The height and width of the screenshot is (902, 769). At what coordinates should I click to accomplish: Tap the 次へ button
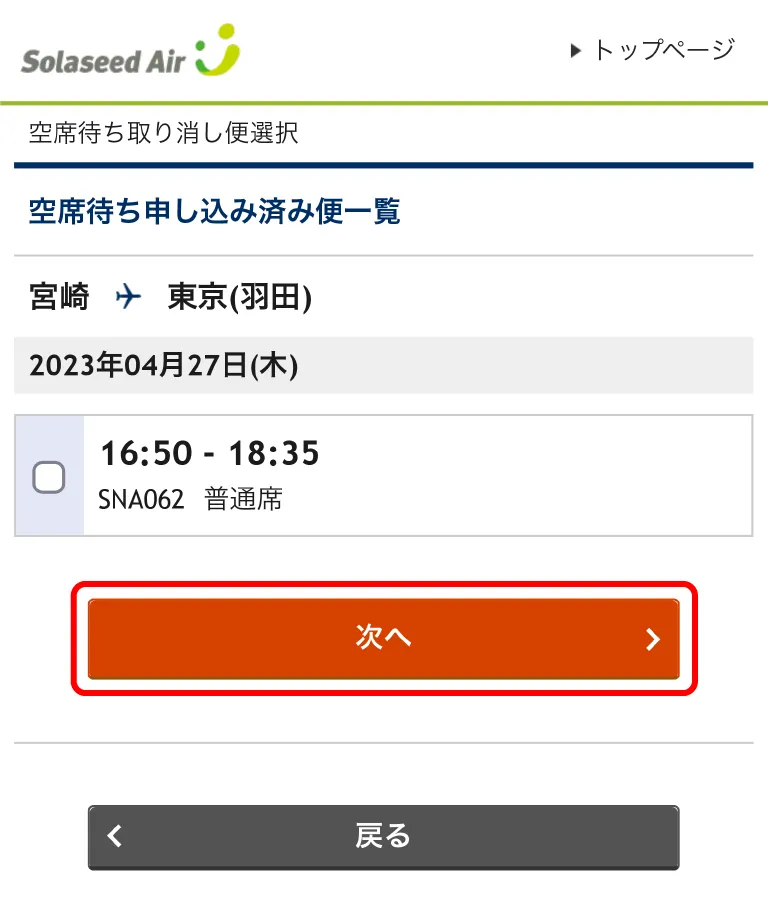[x=383, y=638]
